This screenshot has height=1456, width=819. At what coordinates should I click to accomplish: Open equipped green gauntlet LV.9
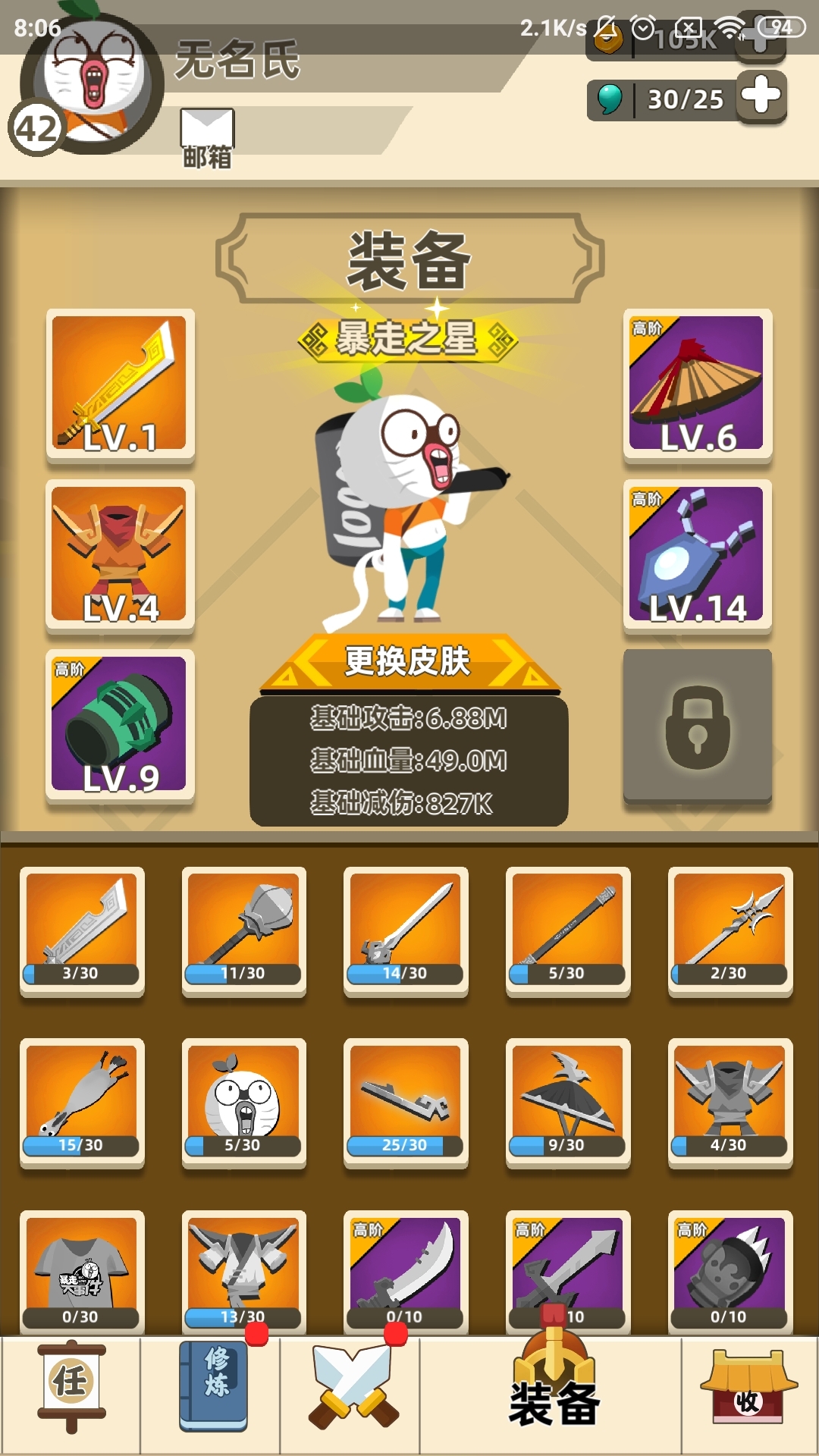pyautogui.click(x=120, y=725)
